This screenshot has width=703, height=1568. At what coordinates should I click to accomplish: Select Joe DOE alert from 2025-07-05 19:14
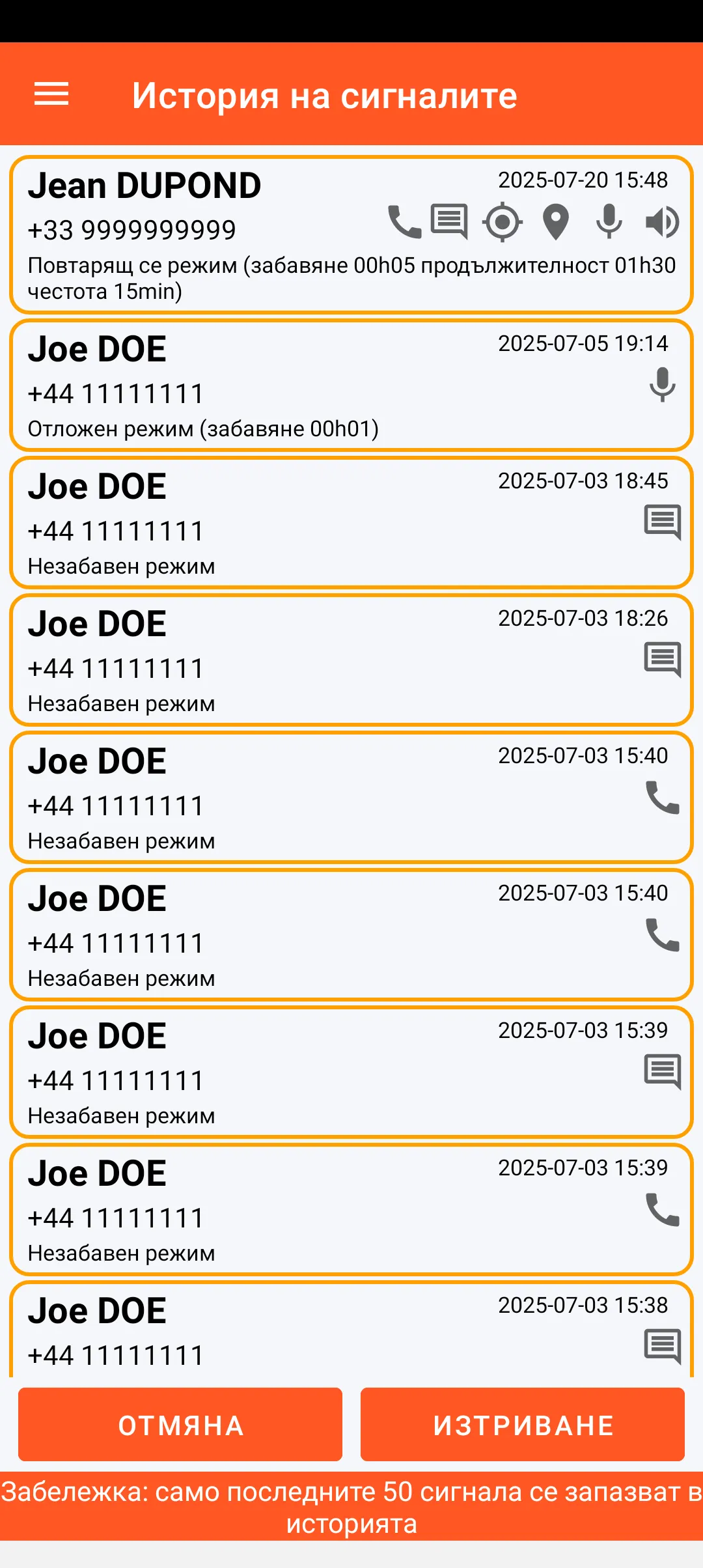click(351, 385)
